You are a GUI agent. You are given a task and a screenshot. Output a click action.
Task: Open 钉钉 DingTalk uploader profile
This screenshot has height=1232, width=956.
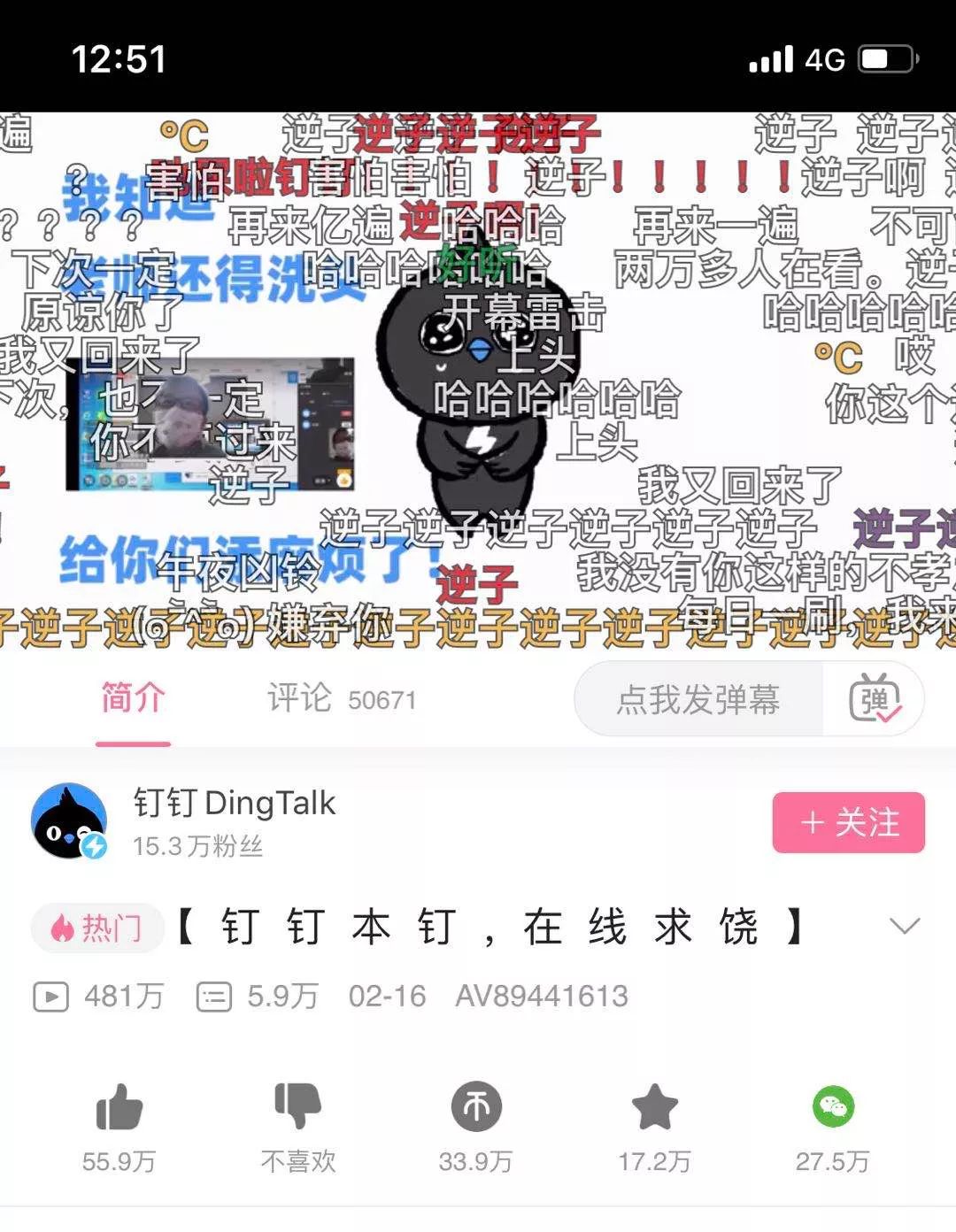point(69,821)
